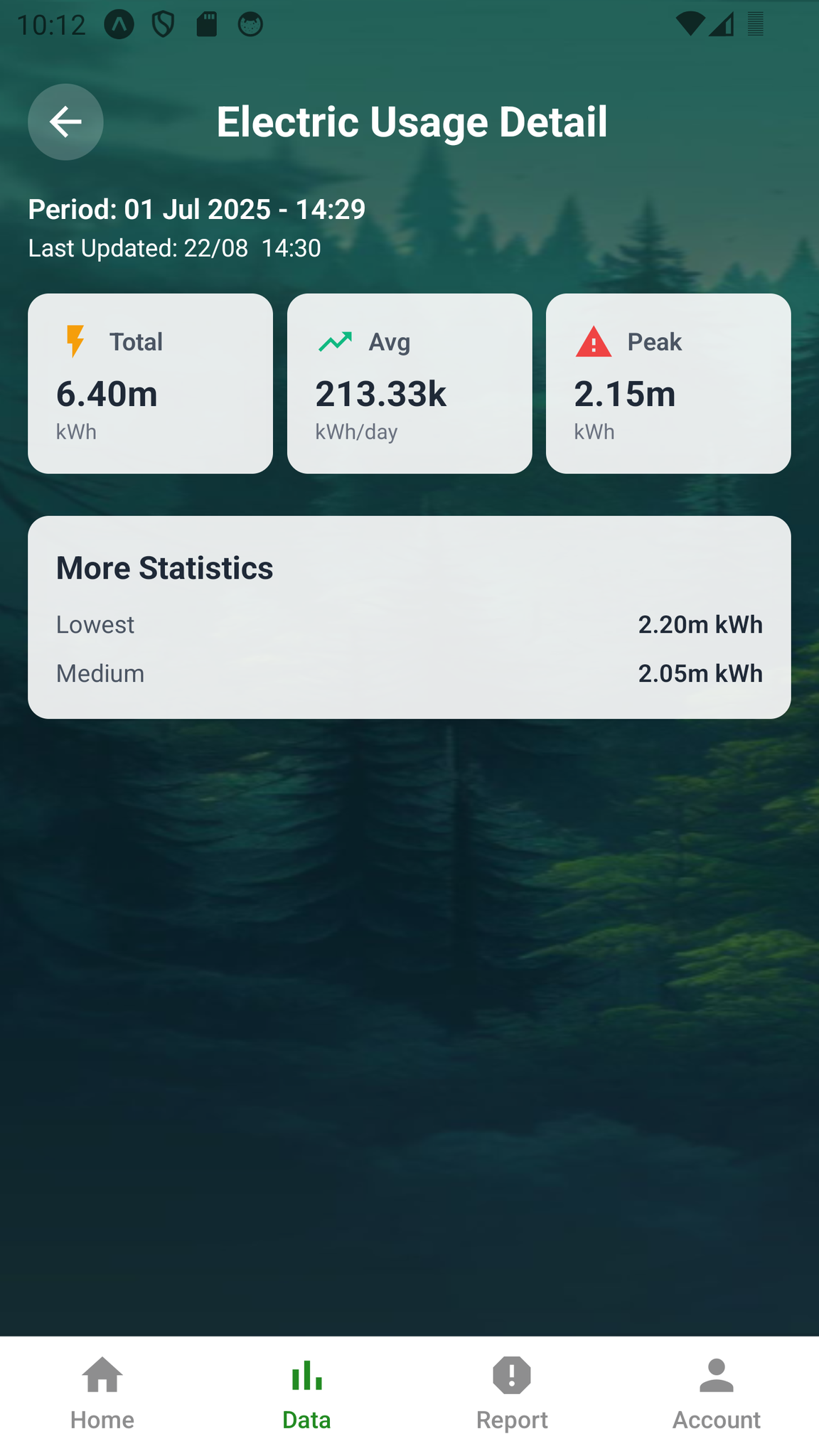Open the Report tab

512,1393
